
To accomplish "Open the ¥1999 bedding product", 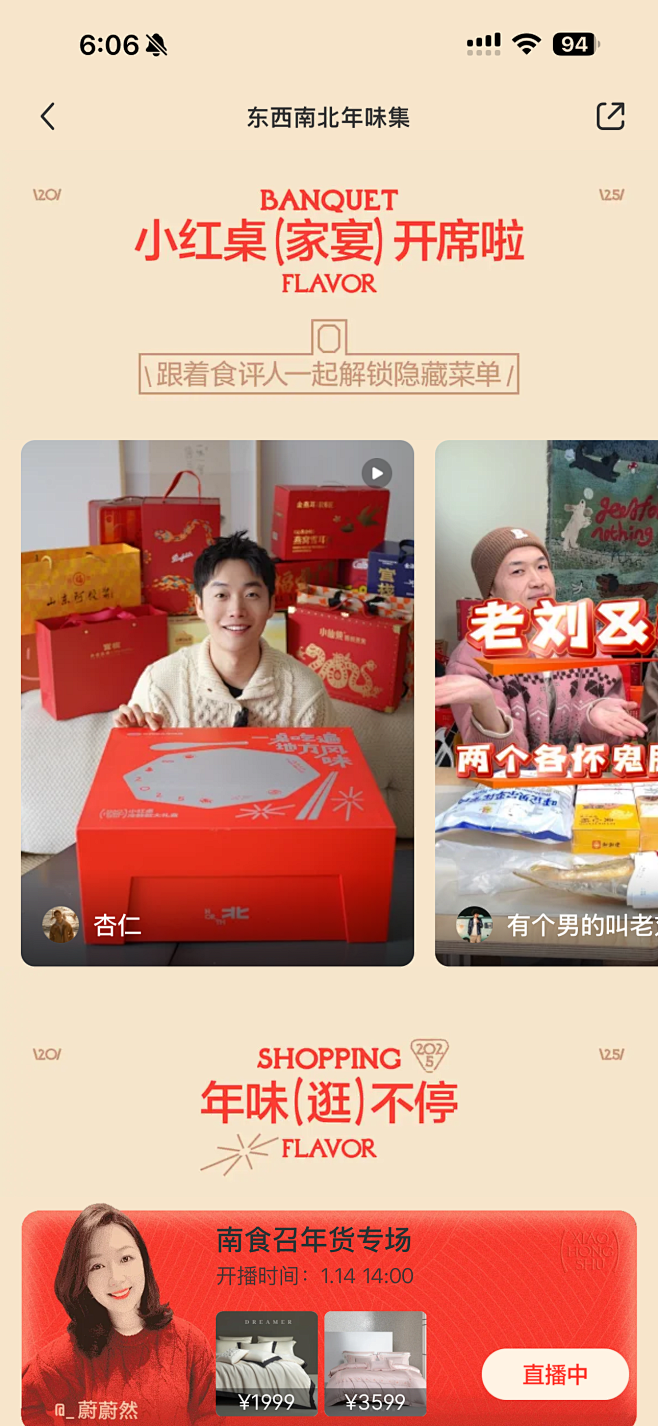I will coord(267,1363).
